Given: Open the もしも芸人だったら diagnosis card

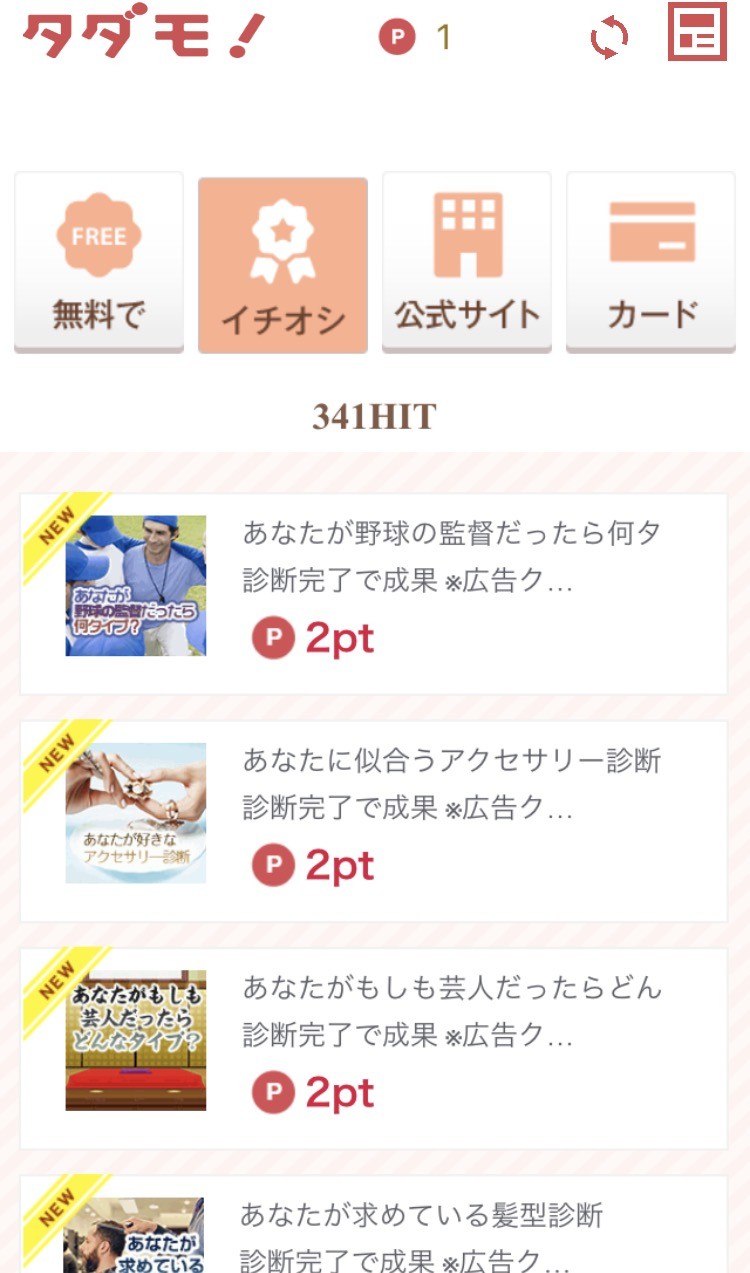Looking at the screenshot, I should [x=373, y=1048].
